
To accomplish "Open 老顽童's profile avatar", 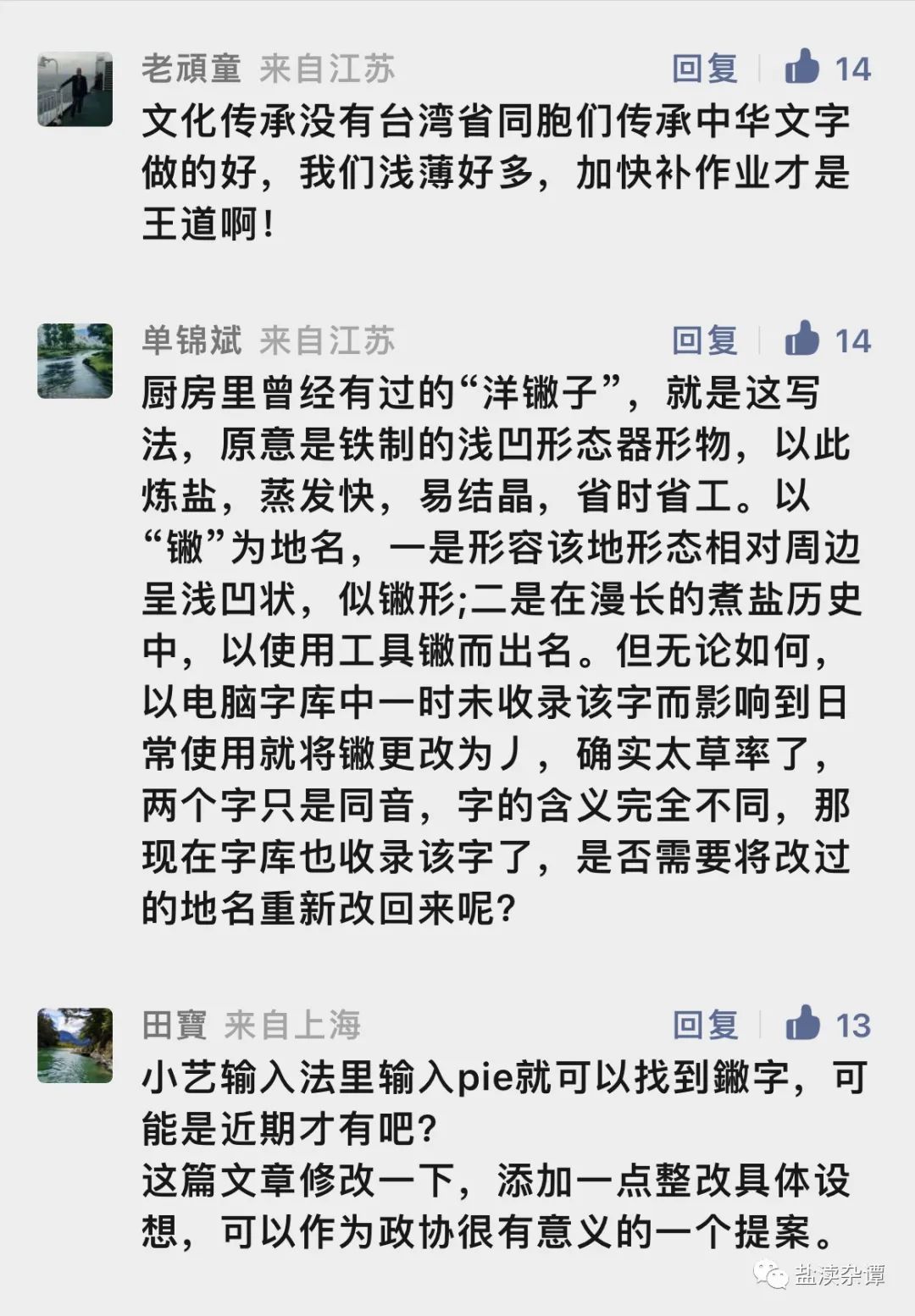I will pyautogui.click(x=75, y=88).
